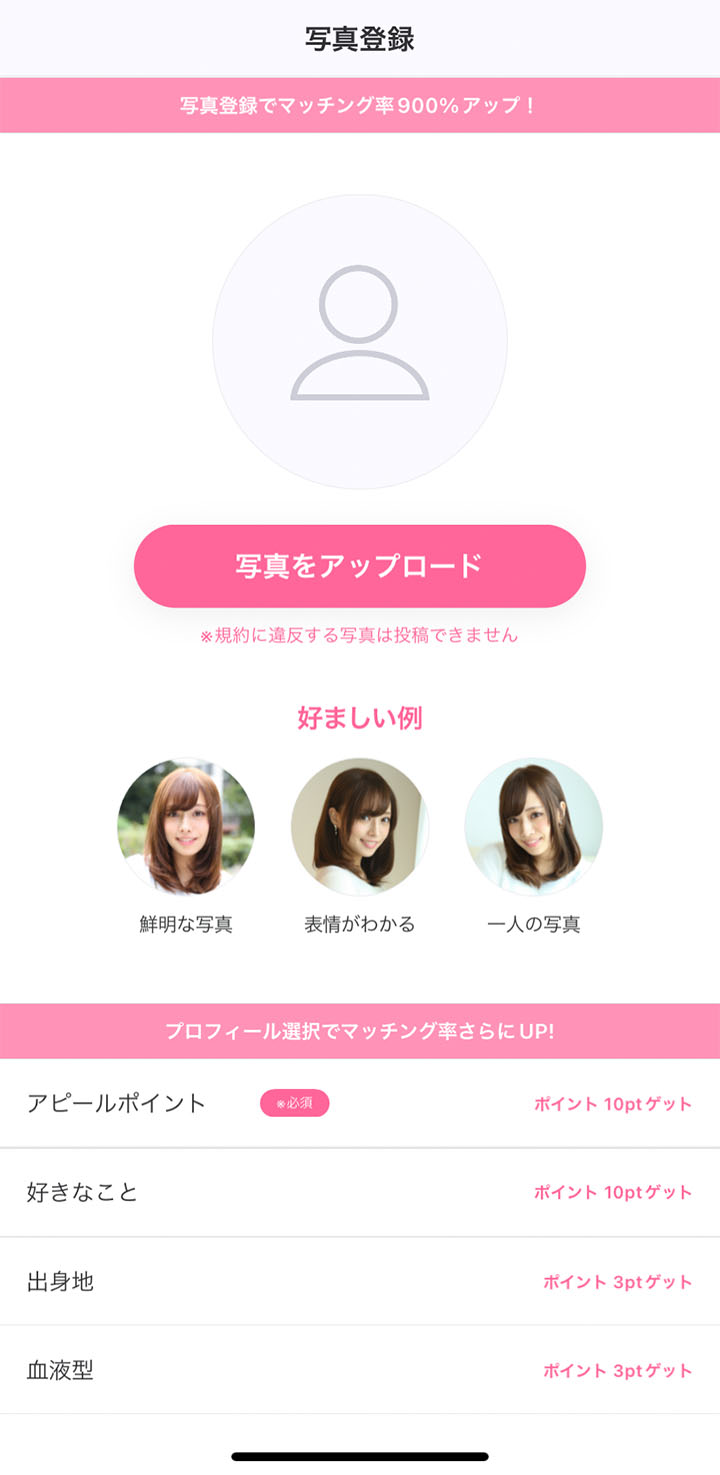Choose the 血液型 row
The image size is (720, 1475).
click(360, 1370)
